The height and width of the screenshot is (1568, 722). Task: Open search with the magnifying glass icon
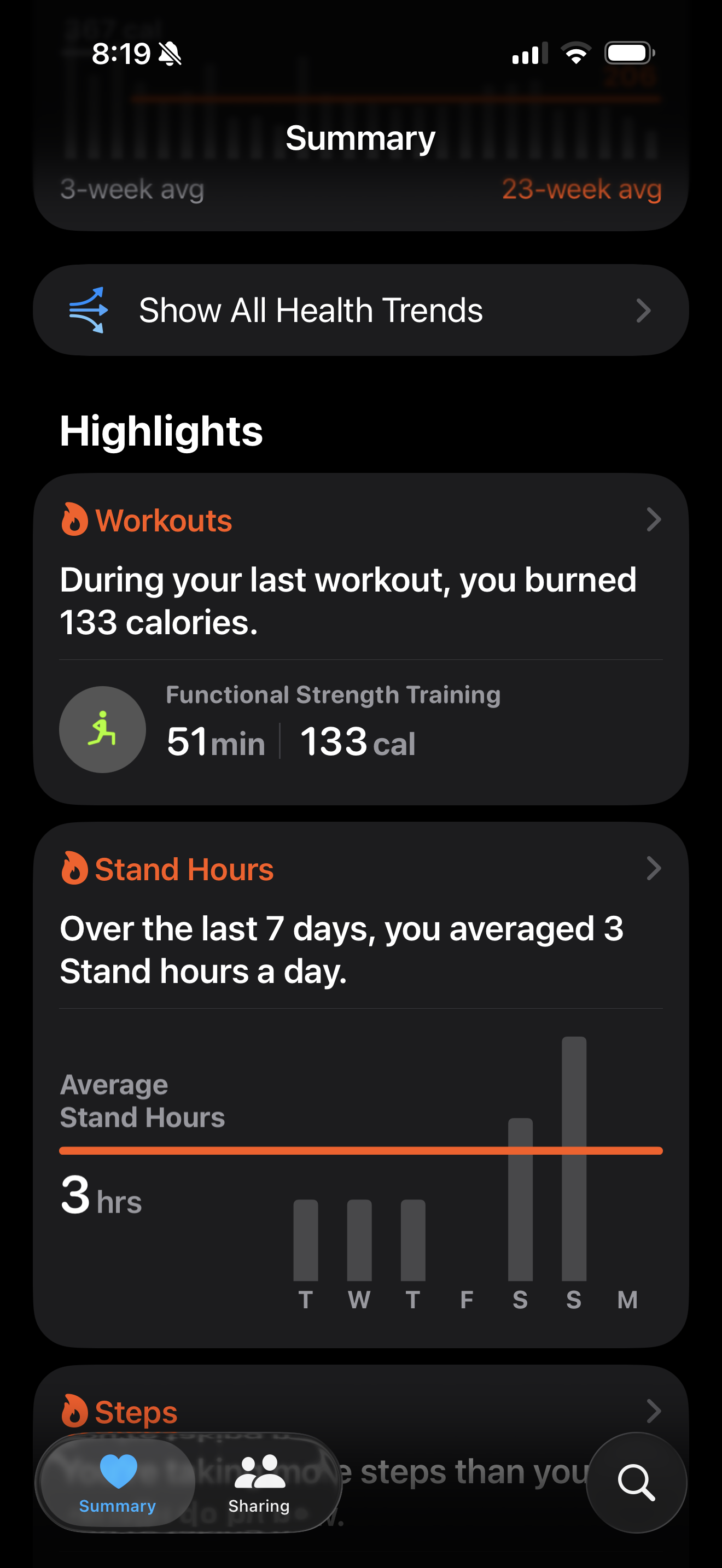(x=636, y=1483)
